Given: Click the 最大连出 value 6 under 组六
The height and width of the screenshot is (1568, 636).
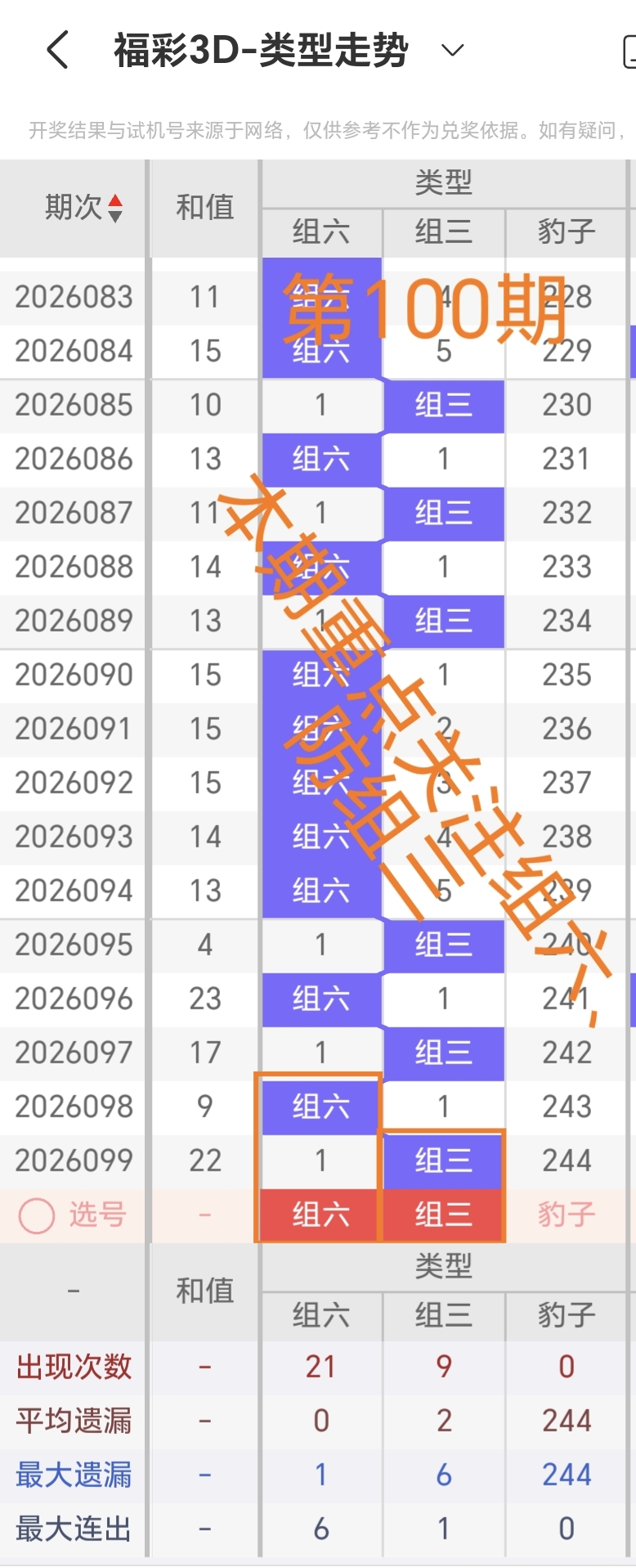Looking at the screenshot, I should tap(320, 1529).
